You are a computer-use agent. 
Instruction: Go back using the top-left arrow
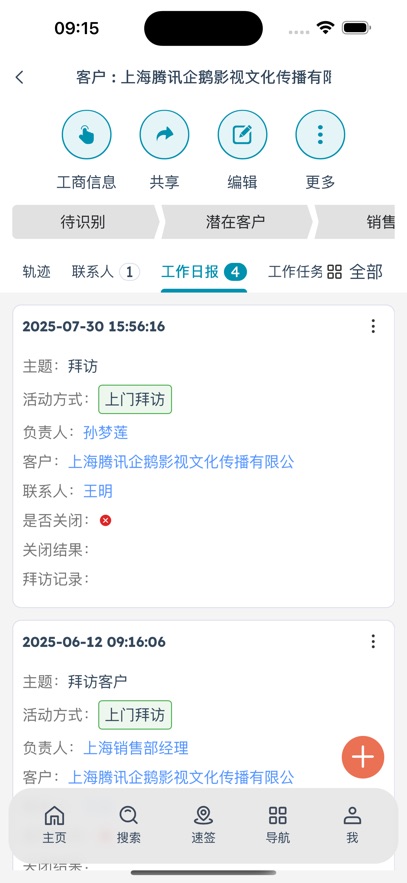click(20, 77)
